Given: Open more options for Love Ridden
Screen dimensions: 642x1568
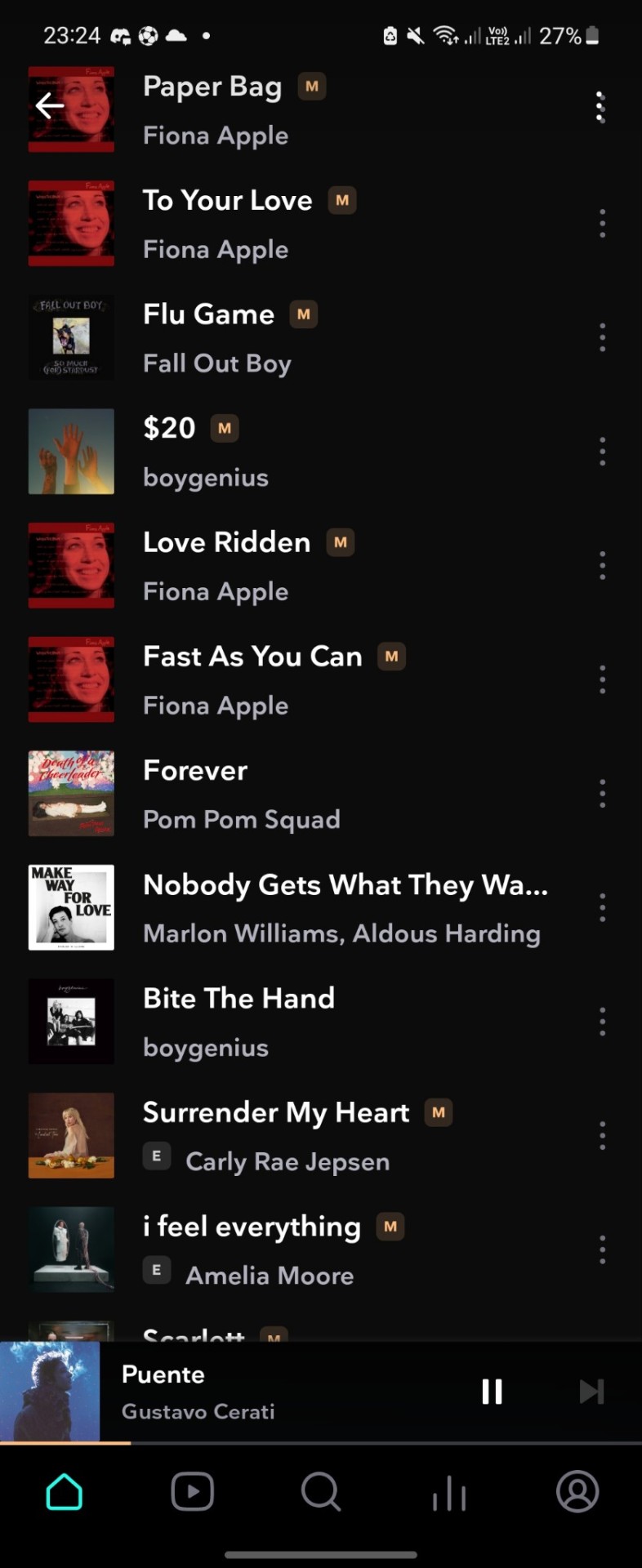Looking at the screenshot, I should pyautogui.click(x=602, y=565).
